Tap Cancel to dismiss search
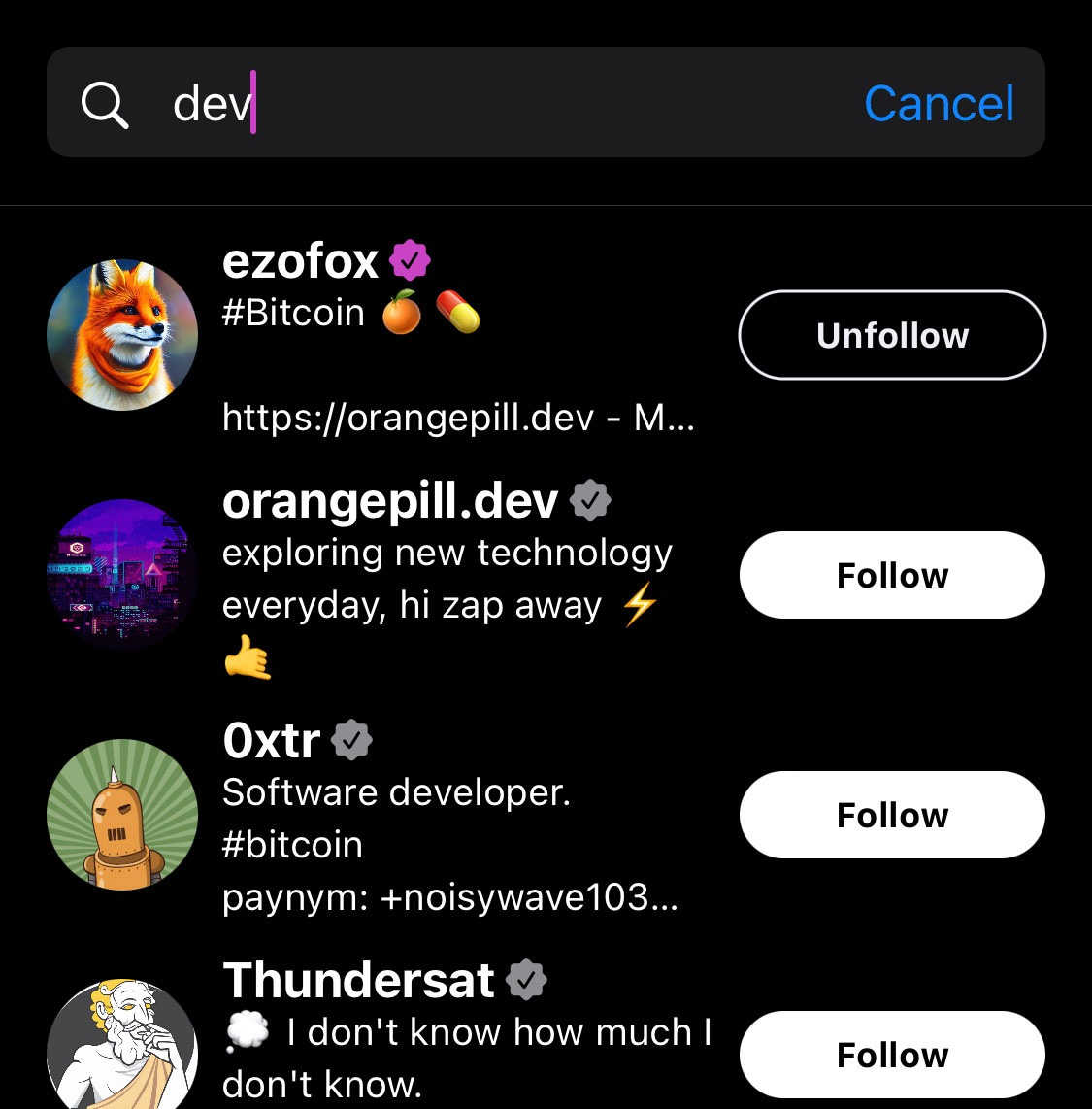1092x1109 pixels. [938, 101]
